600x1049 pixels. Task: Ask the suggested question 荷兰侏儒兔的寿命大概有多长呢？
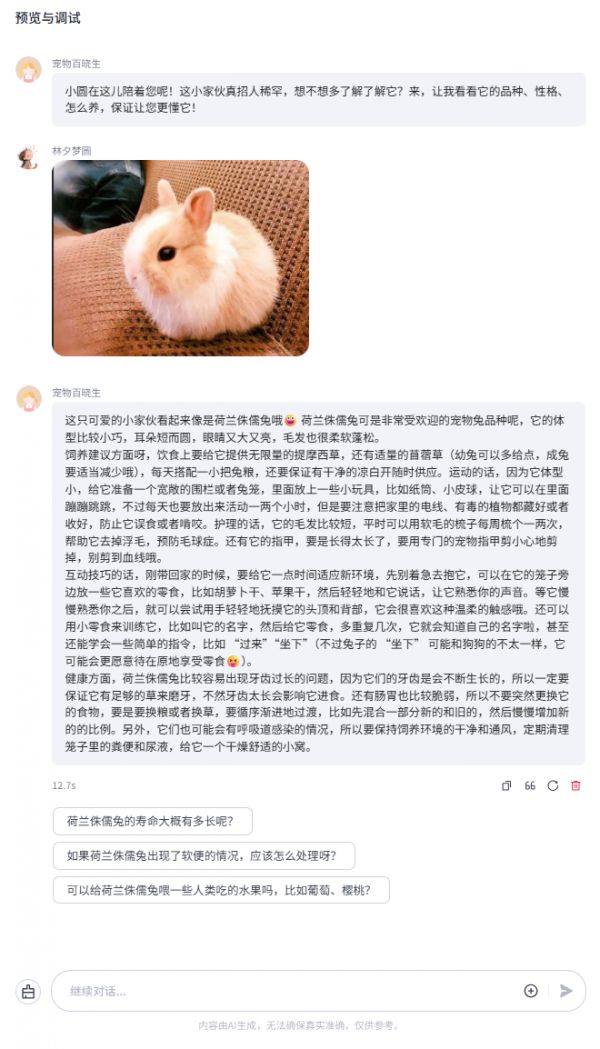click(152, 822)
